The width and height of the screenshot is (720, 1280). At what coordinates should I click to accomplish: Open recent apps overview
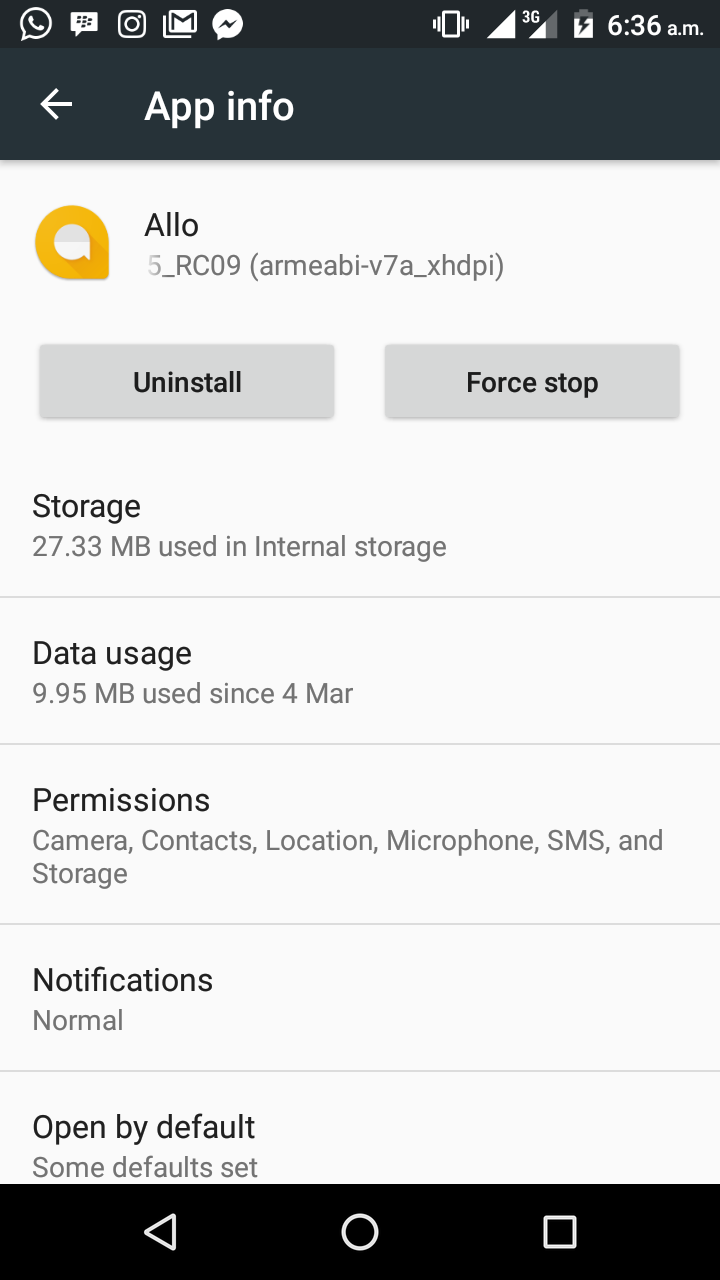pyautogui.click(x=559, y=1232)
